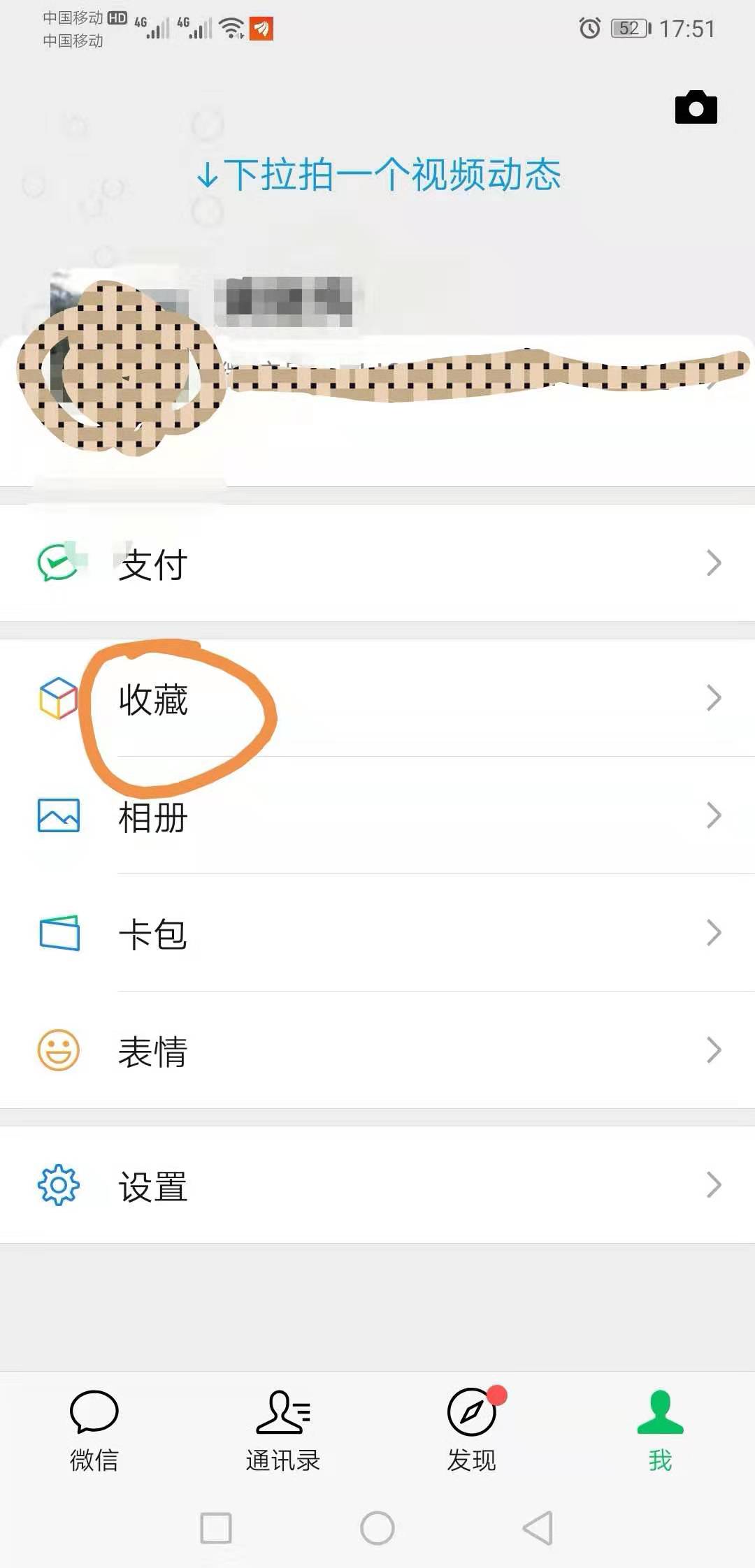Open the camera icon at top
Screen dimensions: 755x1568
pyautogui.click(x=696, y=108)
